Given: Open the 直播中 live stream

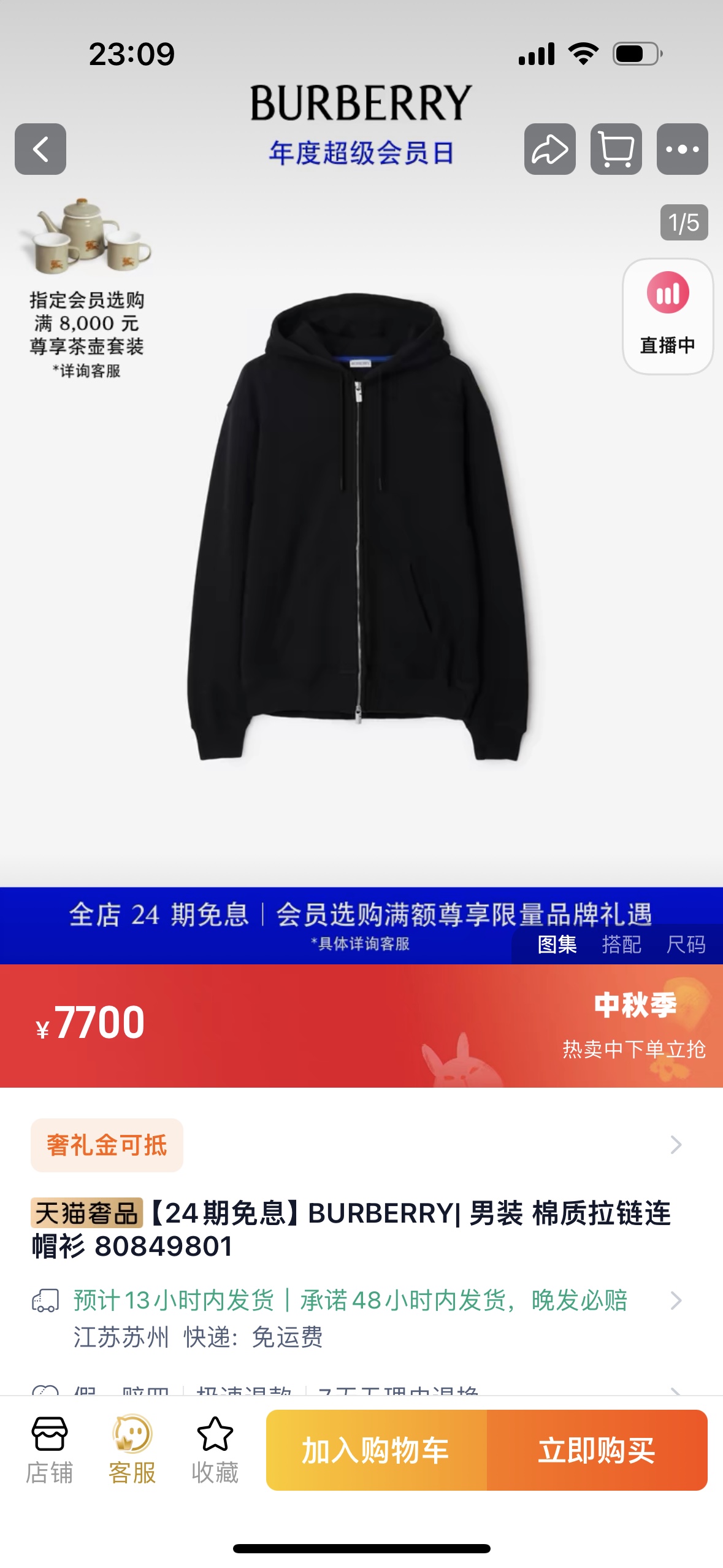Looking at the screenshot, I should pyautogui.click(x=667, y=315).
